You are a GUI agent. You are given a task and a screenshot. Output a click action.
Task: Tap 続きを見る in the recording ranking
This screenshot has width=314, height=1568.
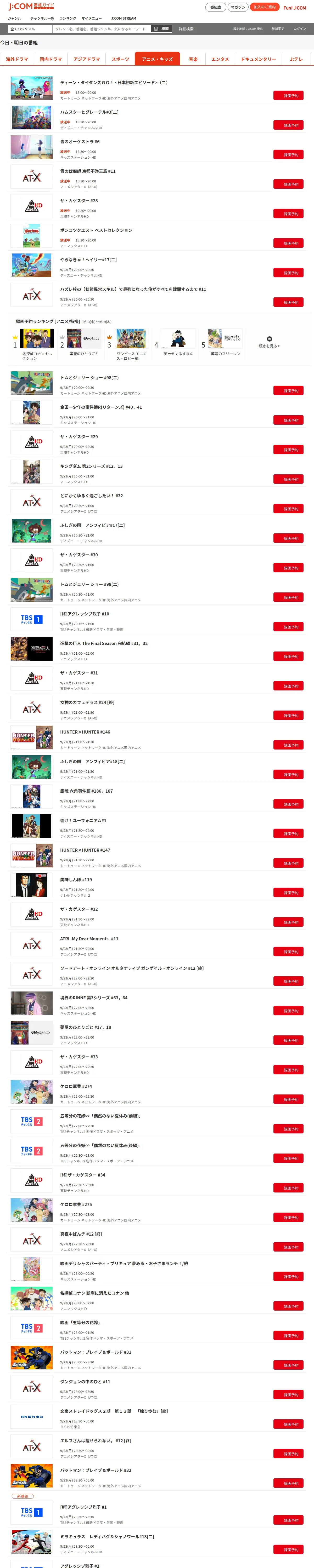(x=270, y=343)
